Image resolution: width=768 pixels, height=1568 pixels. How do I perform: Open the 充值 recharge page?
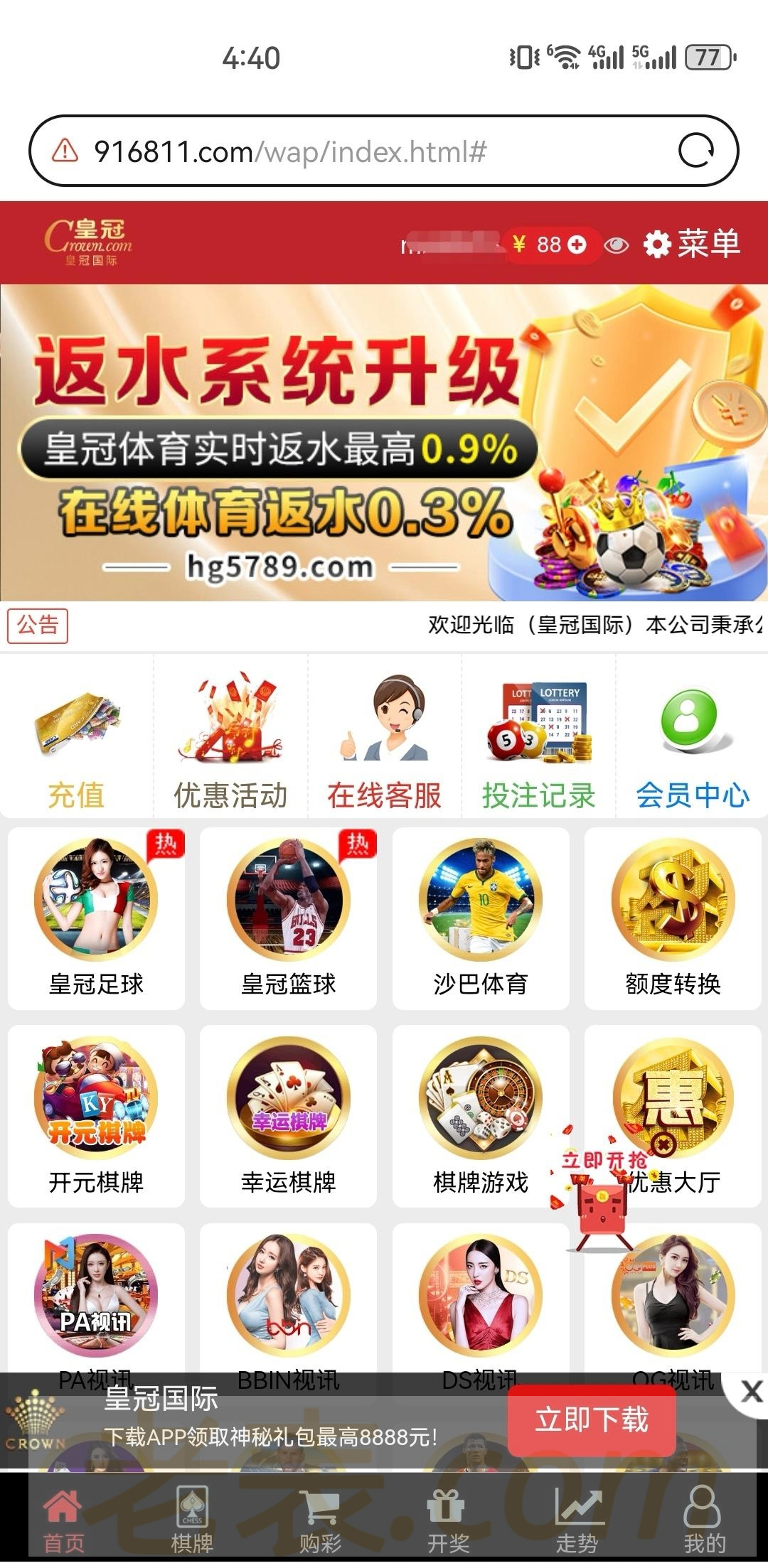[x=77, y=739]
